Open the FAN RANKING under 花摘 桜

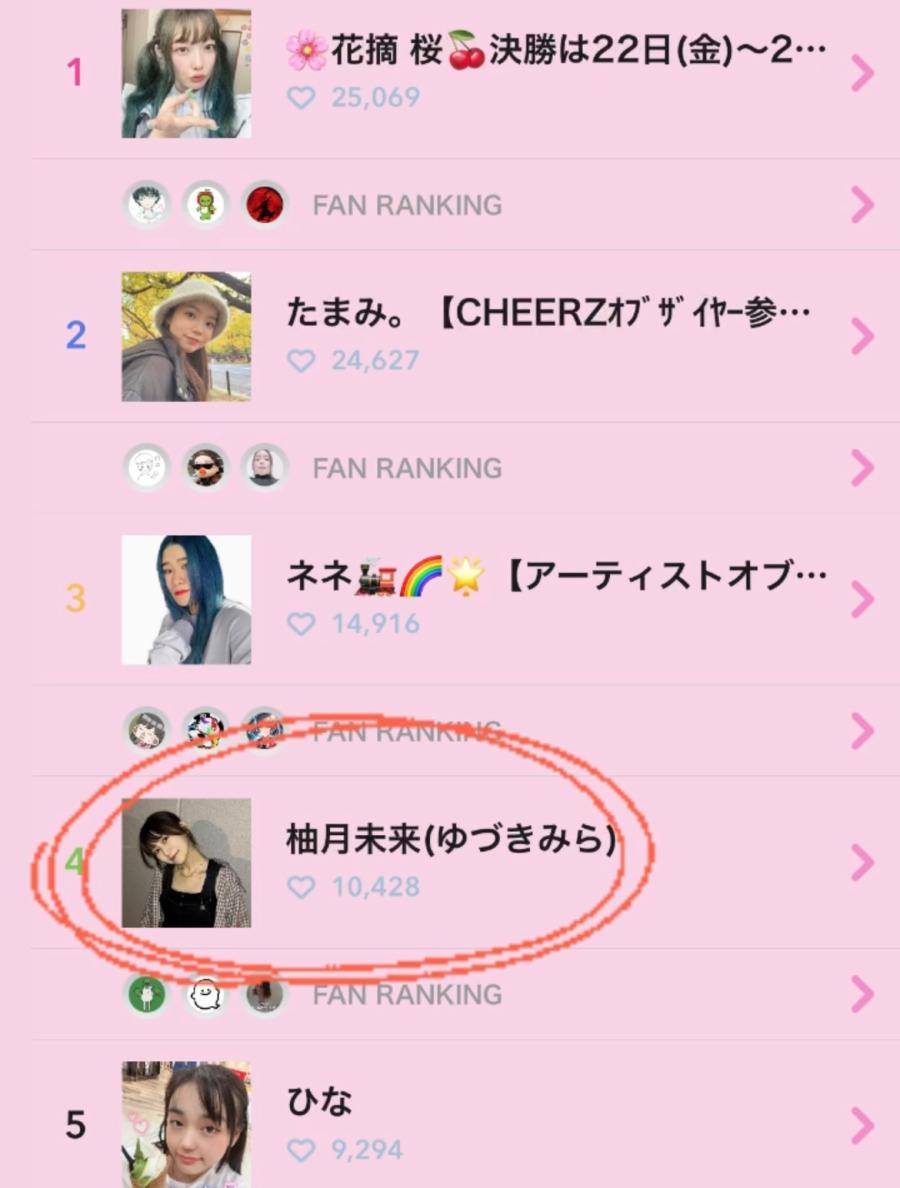click(x=407, y=205)
